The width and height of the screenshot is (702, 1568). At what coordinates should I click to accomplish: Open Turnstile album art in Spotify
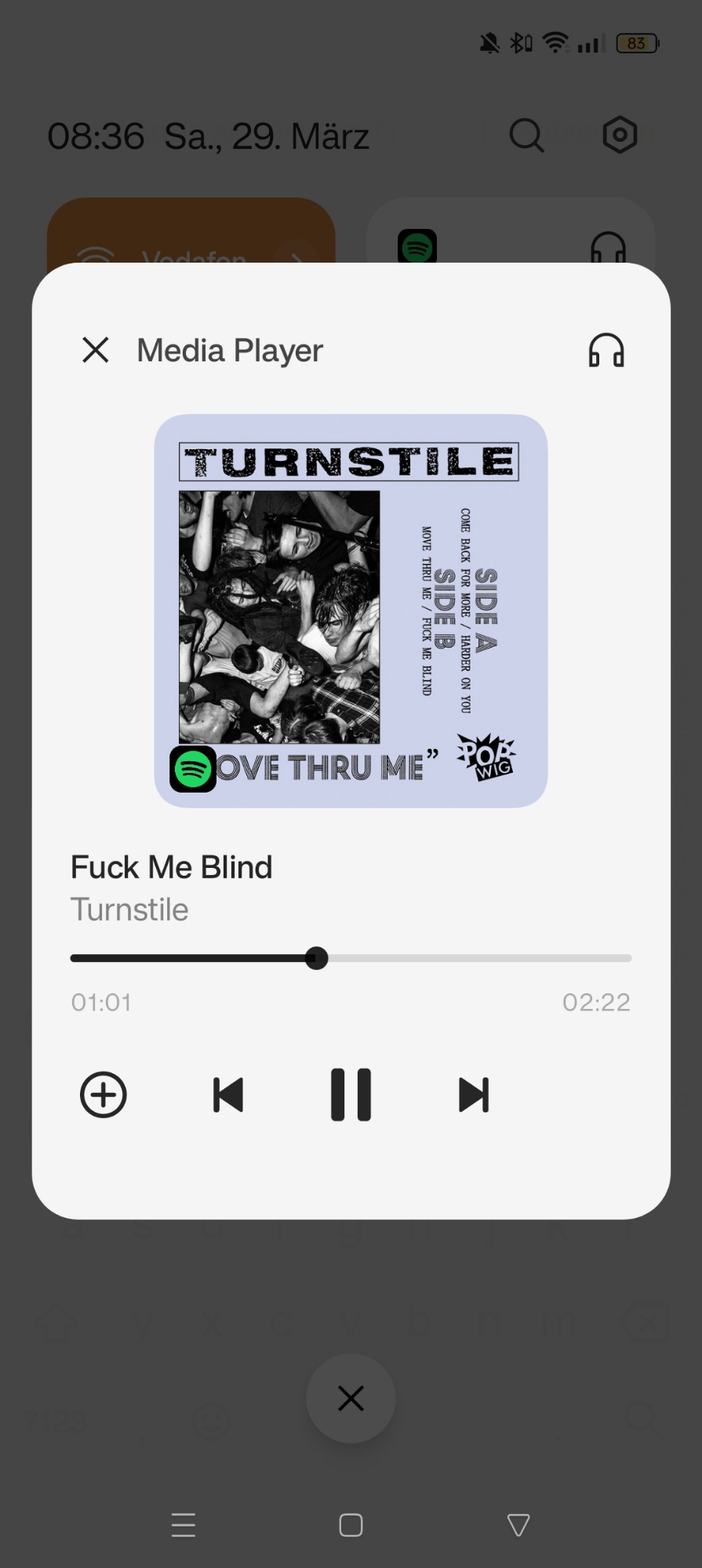coord(351,611)
